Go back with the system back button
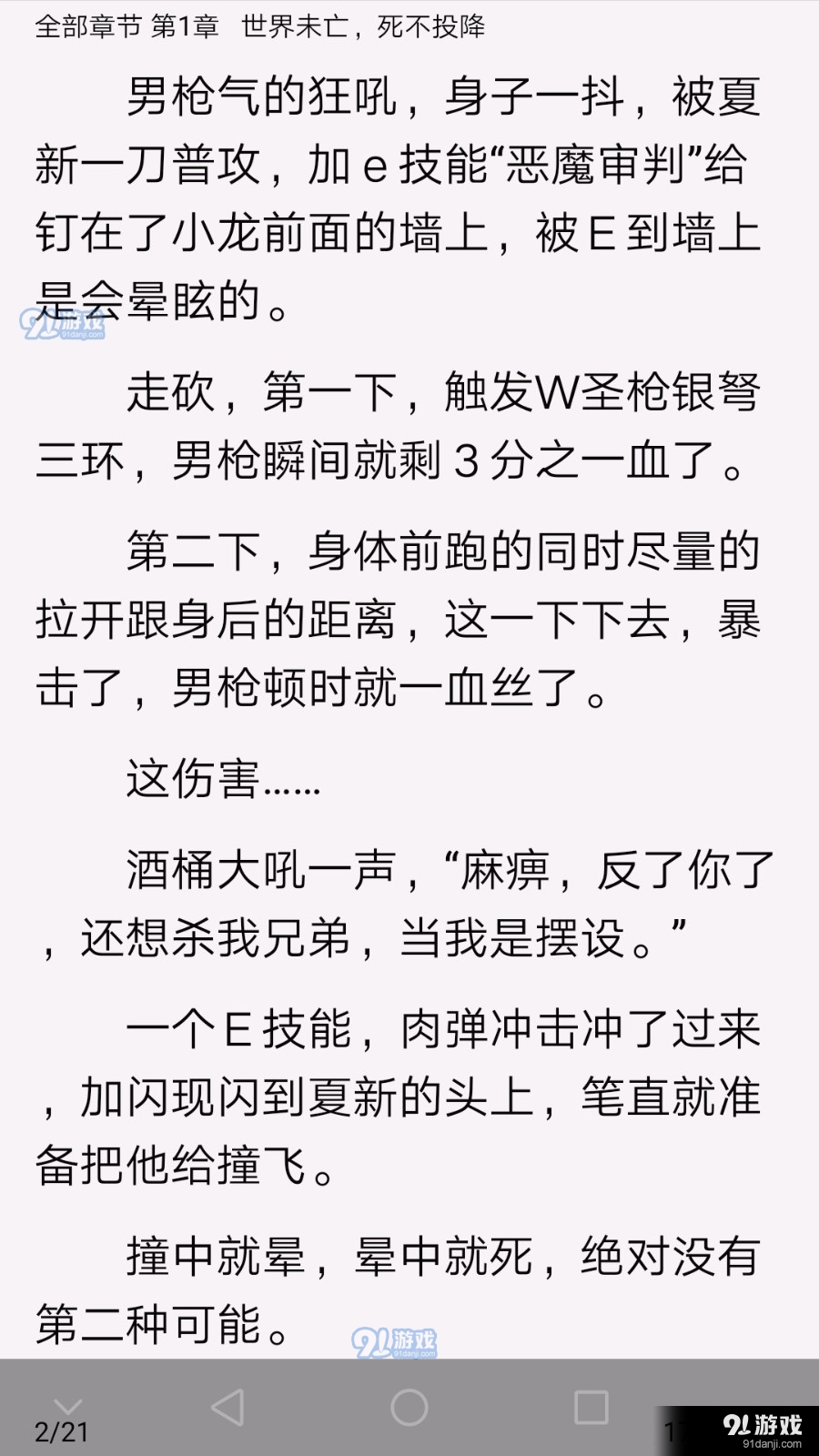Image resolution: width=819 pixels, height=1456 pixels. coord(227,1407)
